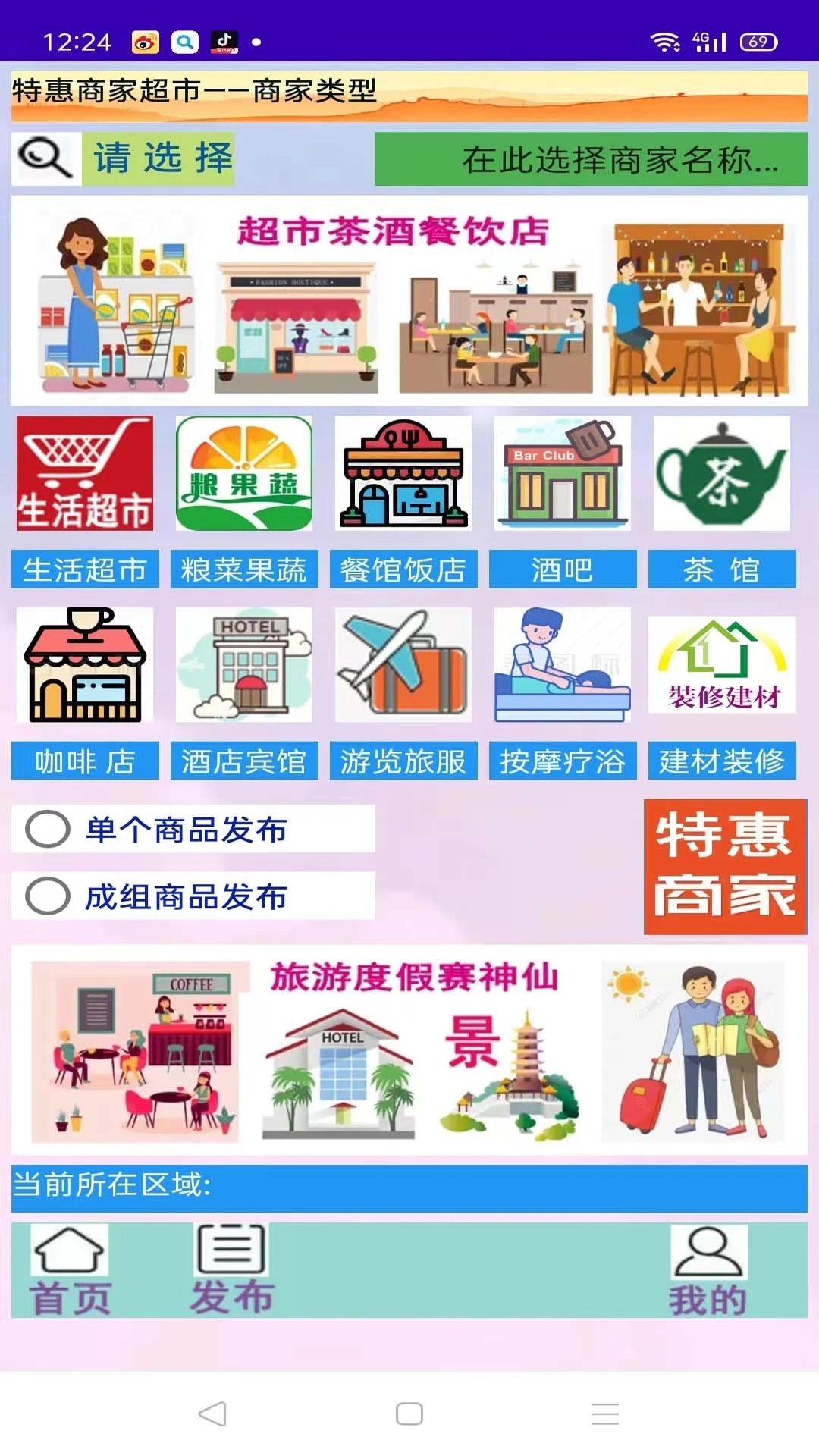Select the 生活超市 category
This screenshot has height=1456, width=819.
point(85,570)
